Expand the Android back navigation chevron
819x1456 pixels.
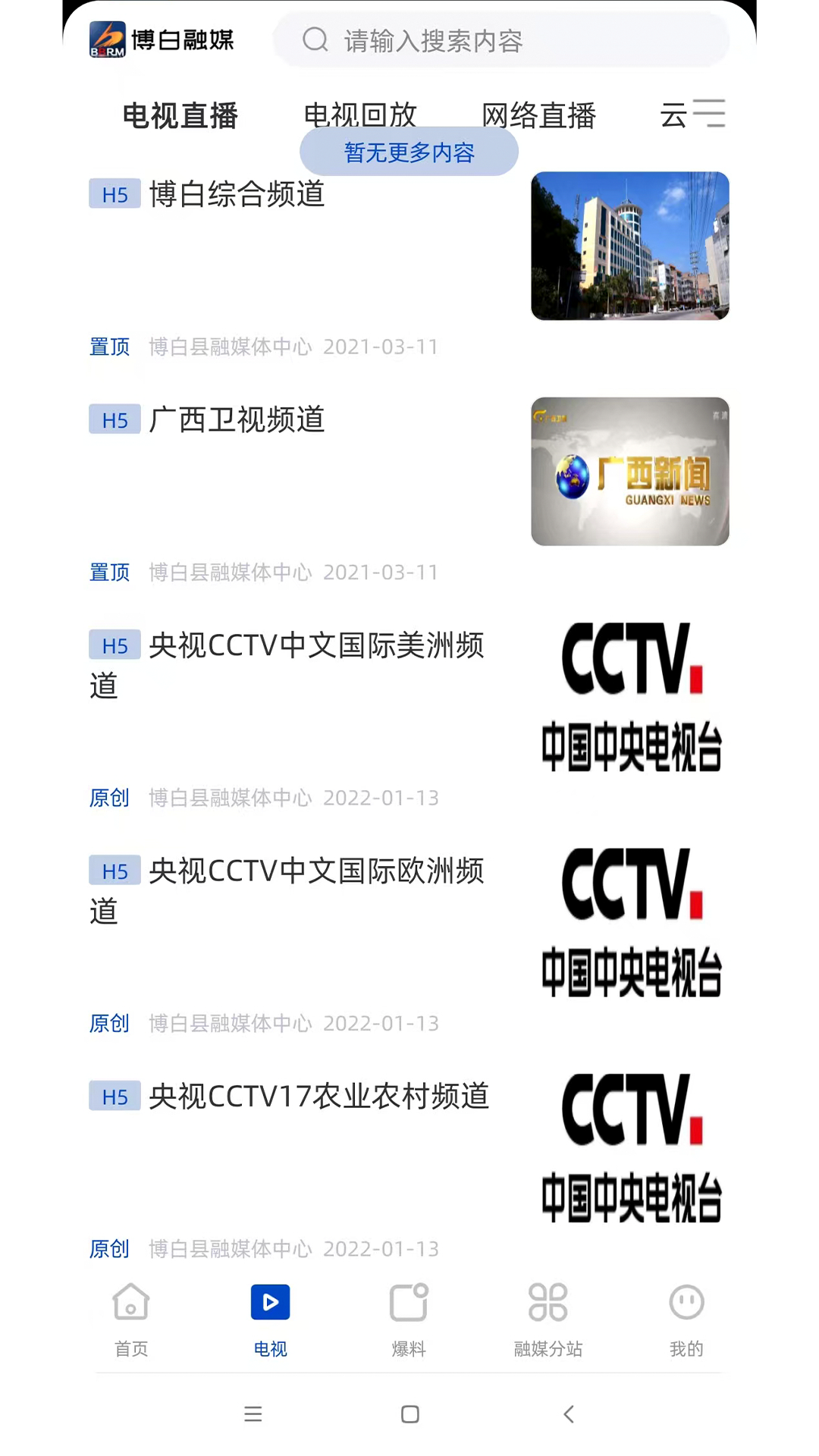(568, 1415)
